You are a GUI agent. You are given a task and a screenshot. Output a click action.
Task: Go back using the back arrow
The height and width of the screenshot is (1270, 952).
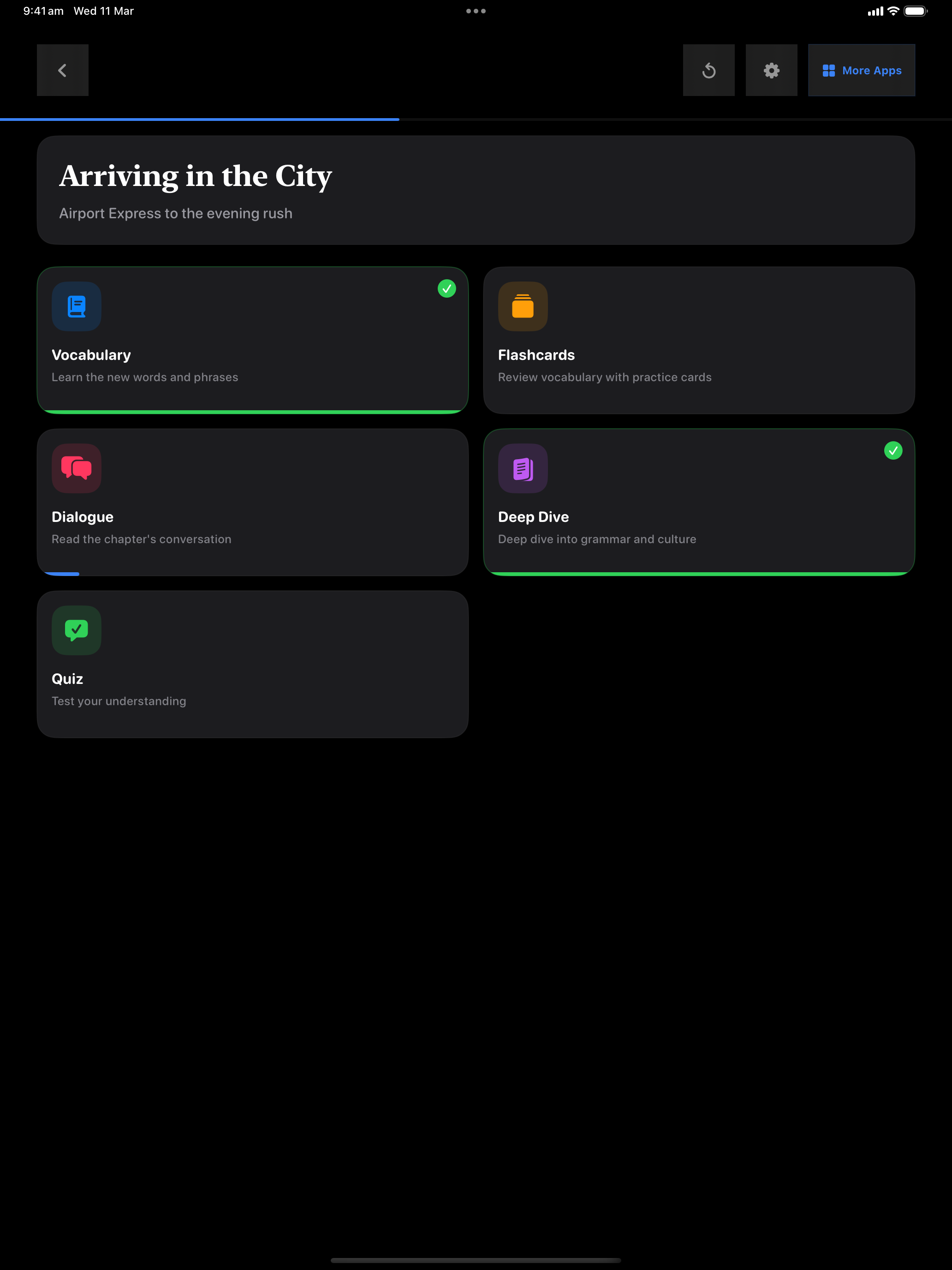[63, 70]
